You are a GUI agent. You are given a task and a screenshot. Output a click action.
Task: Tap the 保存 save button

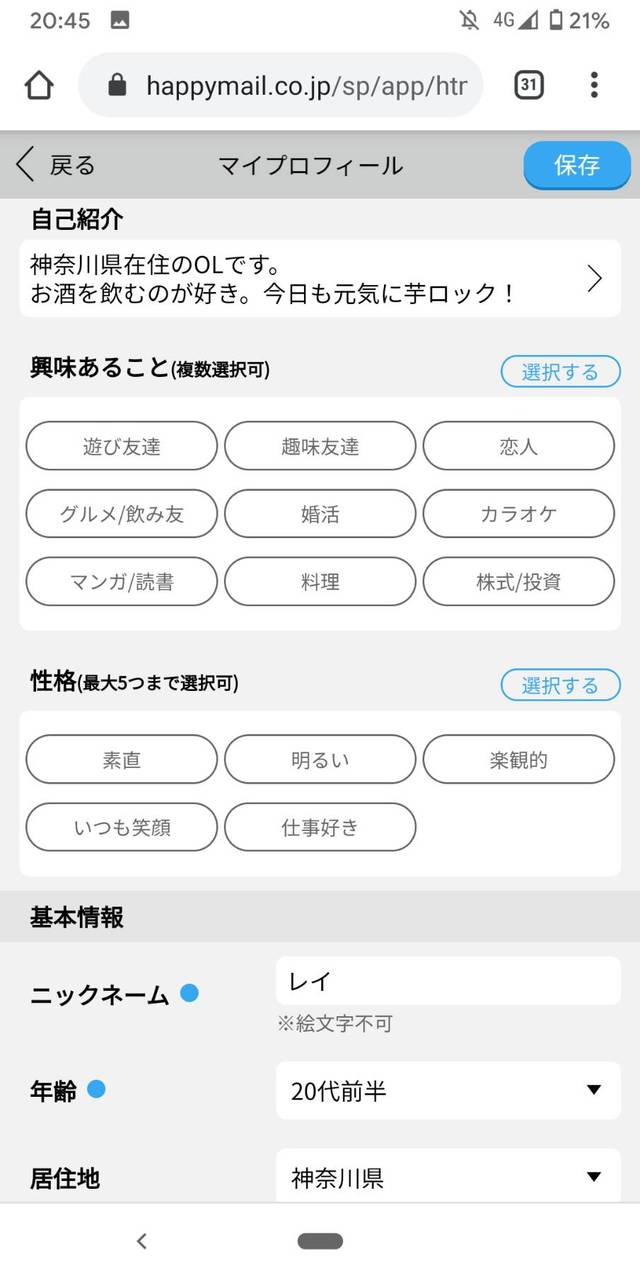[x=577, y=165]
